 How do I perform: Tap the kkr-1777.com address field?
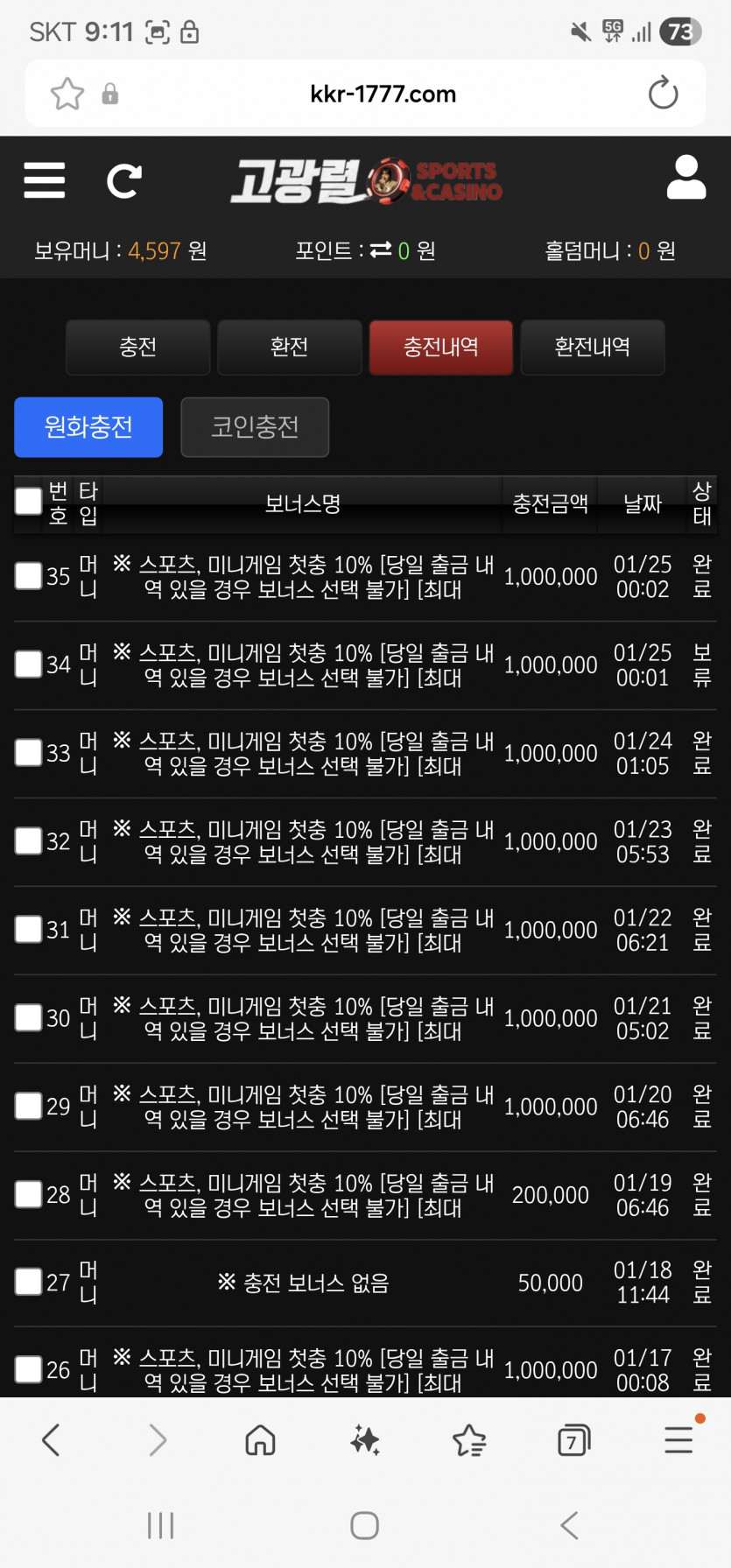pos(383,94)
